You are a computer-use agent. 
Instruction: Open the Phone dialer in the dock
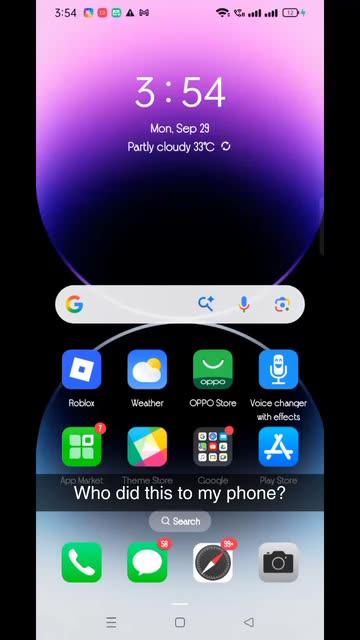(x=82, y=562)
